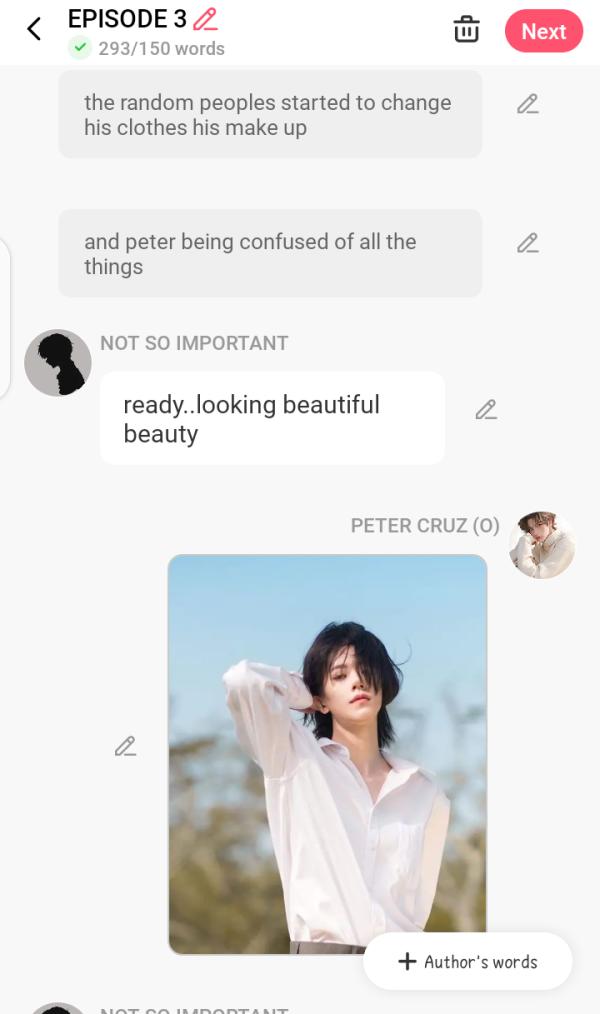600x1014 pixels.
Task: Add Author's words
Action: [x=468, y=961]
